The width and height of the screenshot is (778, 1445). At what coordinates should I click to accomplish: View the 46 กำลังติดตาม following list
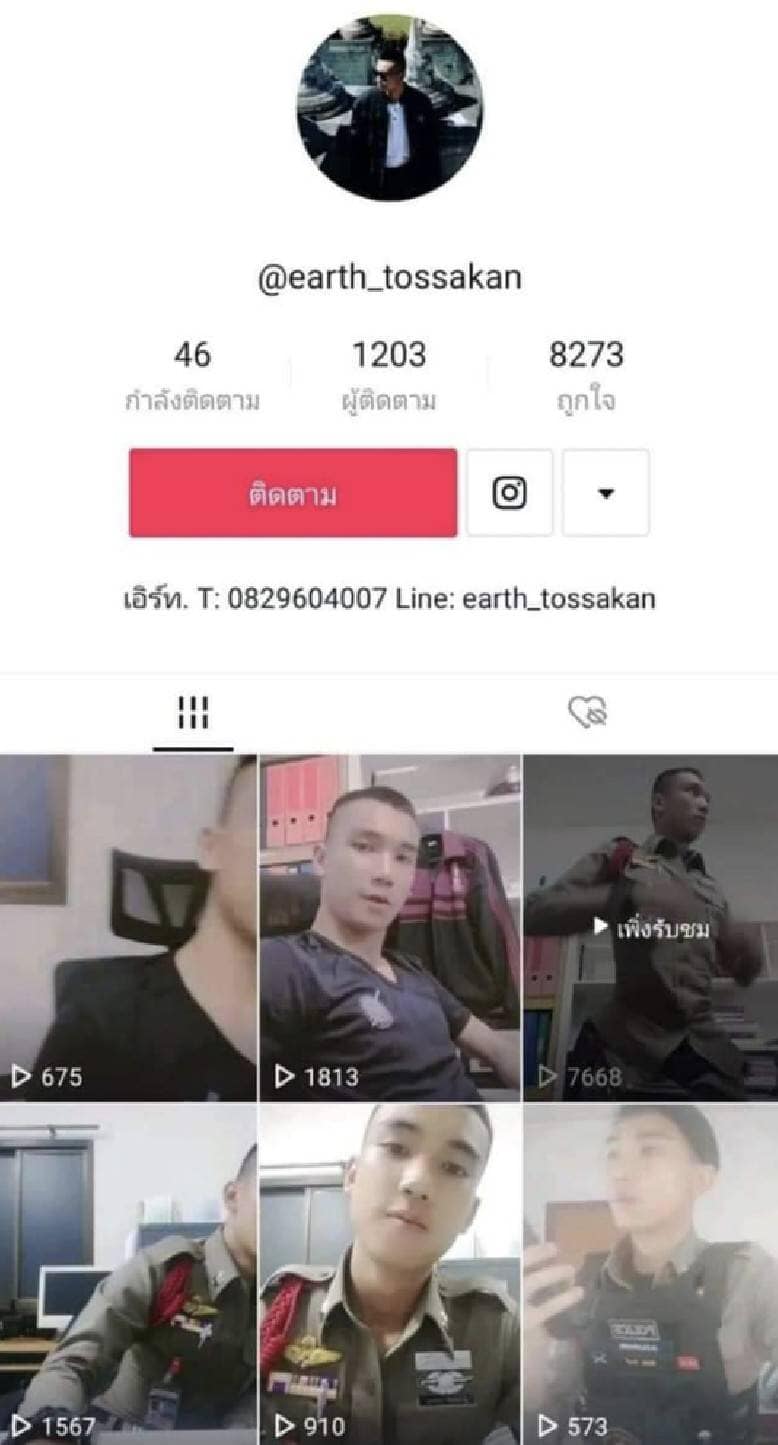pyautogui.click(x=192, y=376)
